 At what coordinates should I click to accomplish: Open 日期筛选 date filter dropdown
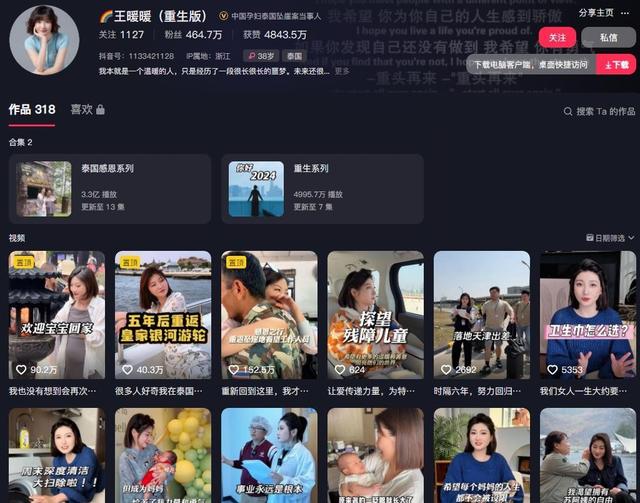[x=609, y=238]
